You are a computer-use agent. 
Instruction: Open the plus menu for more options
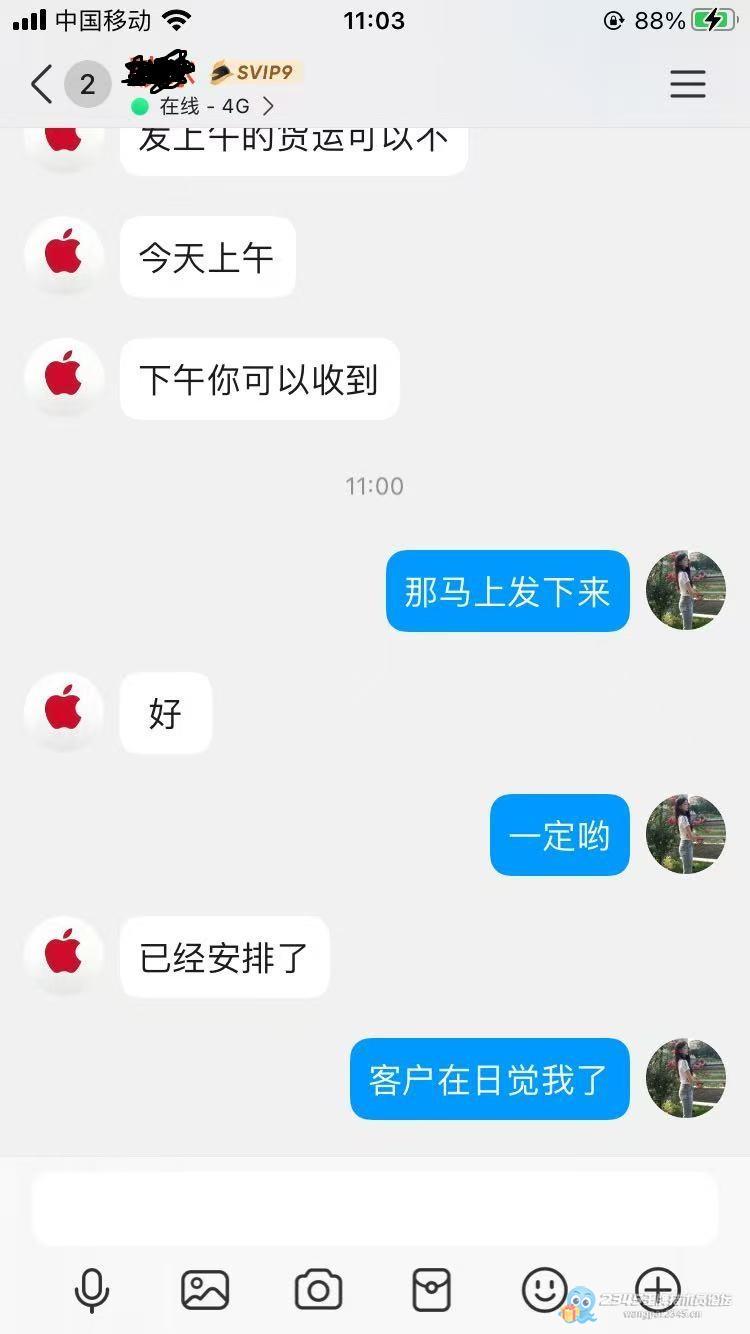pyautogui.click(x=658, y=1288)
